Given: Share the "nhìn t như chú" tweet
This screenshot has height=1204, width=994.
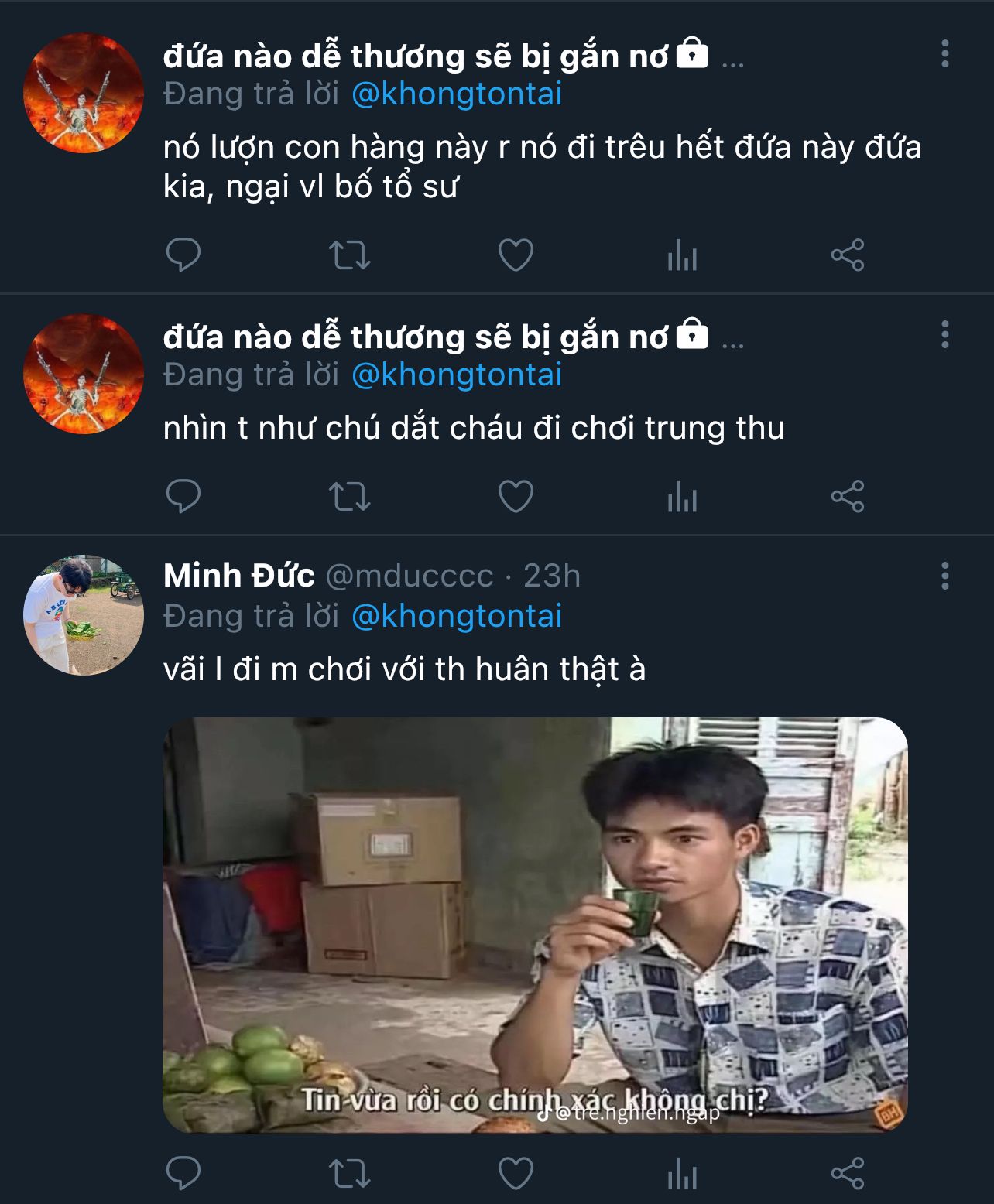Looking at the screenshot, I should 848,496.
